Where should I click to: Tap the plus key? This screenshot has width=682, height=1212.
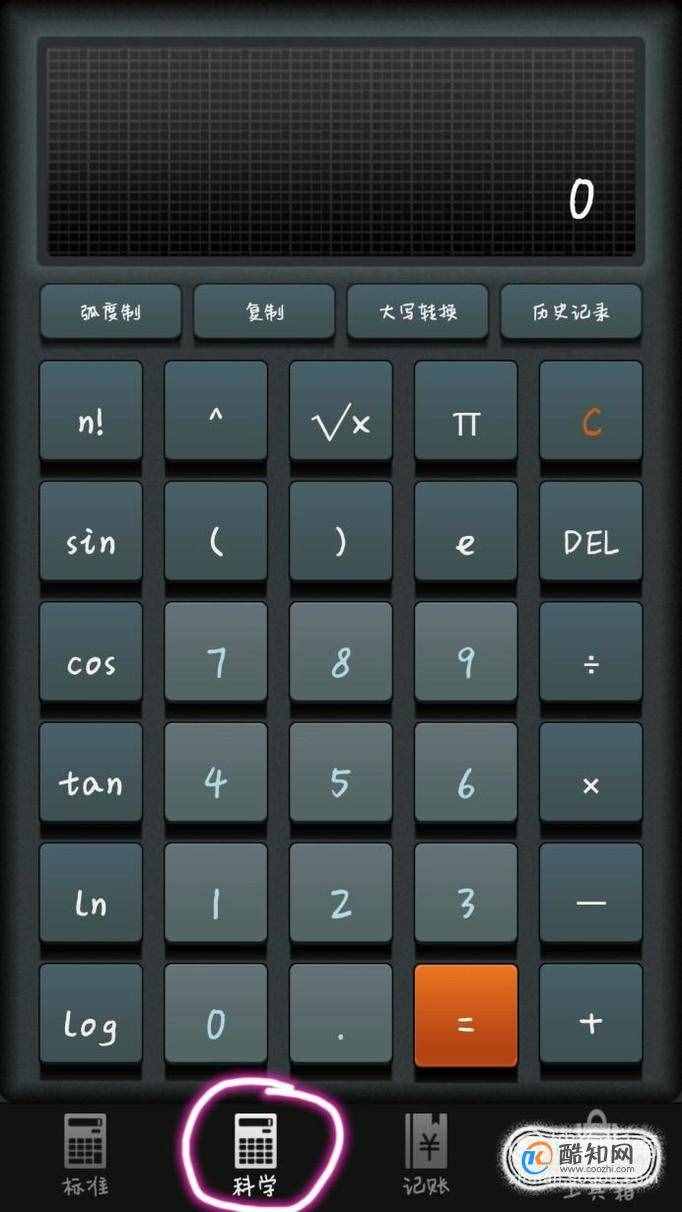(591, 1013)
